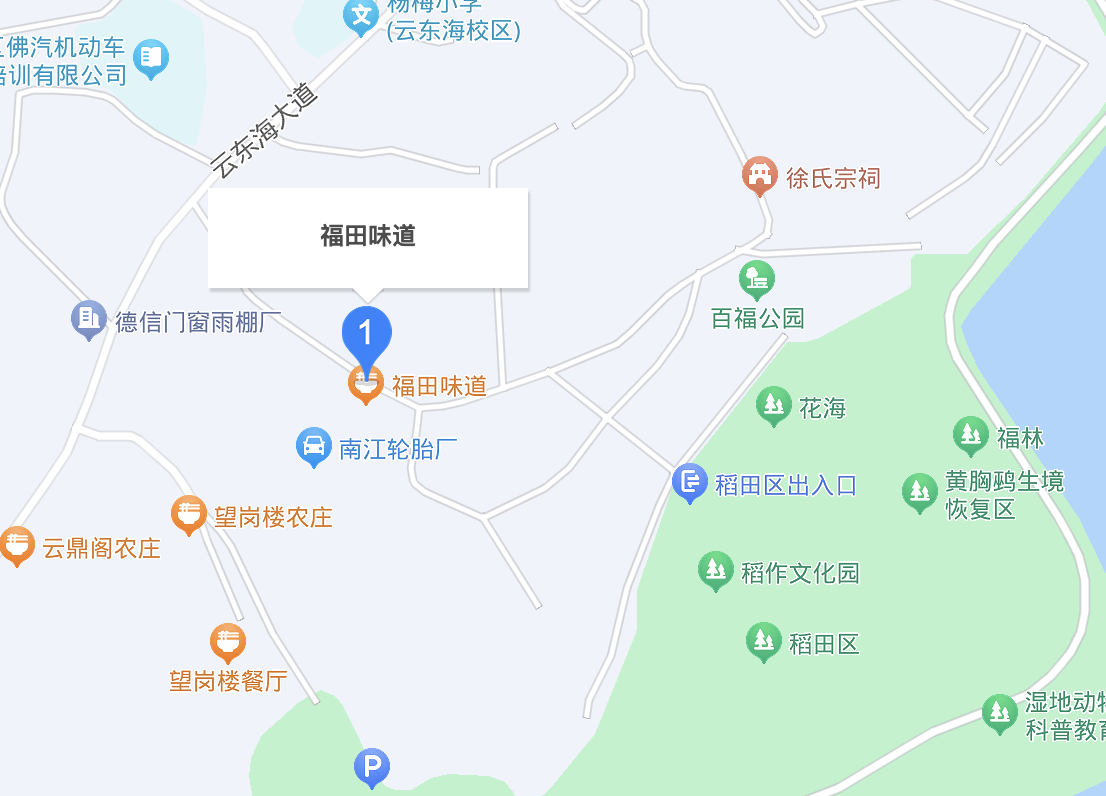Select the 稻作文化园 pin
Image resolution: width=1106 pixels, height=796 pixels.
(716, 571)
